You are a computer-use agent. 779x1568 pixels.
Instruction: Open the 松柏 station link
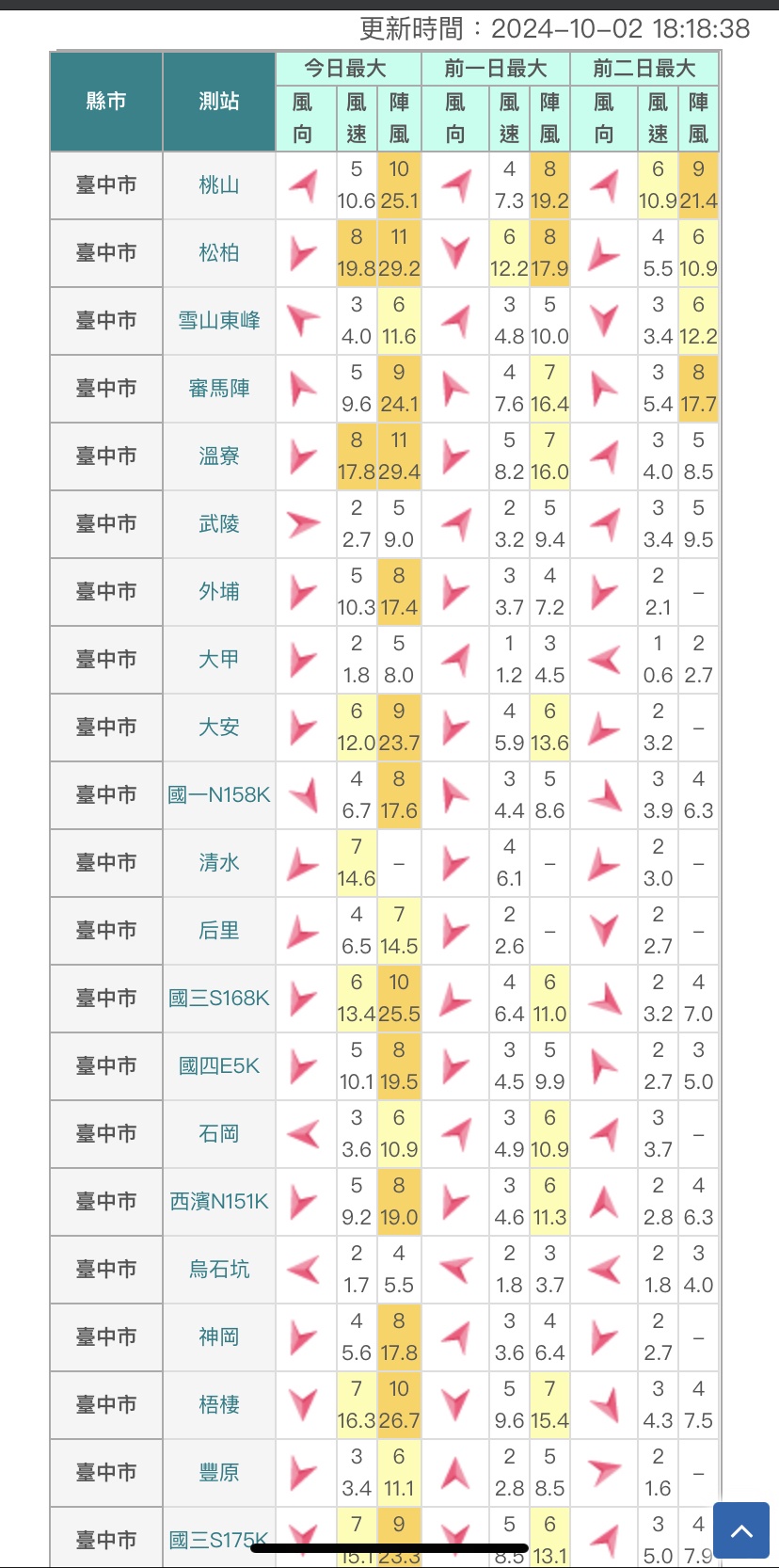pos(219,253)
